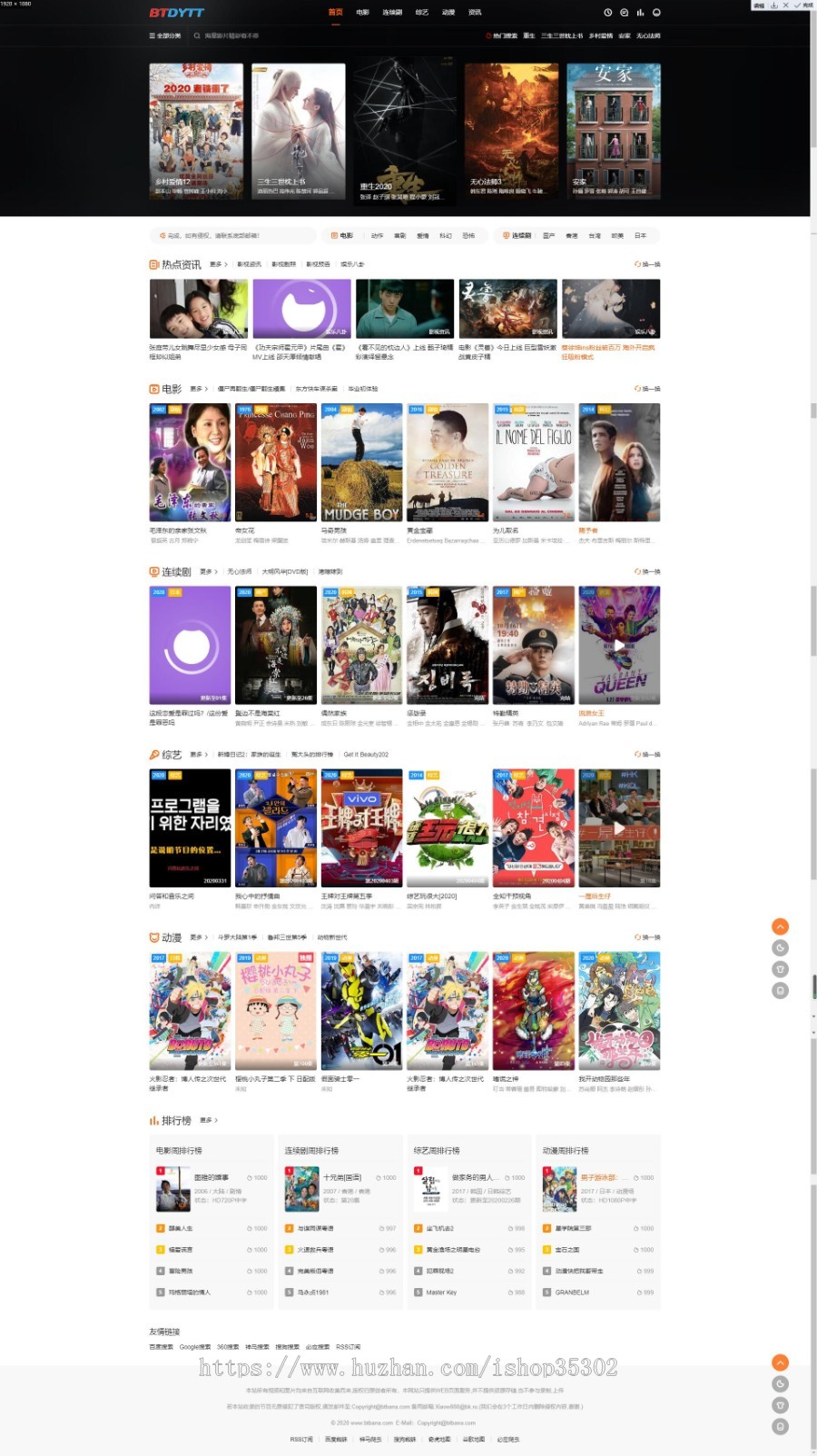Select the 喜剧 movie genre filter
This screenshot has height=1456, width=817.
click(399, 236)
